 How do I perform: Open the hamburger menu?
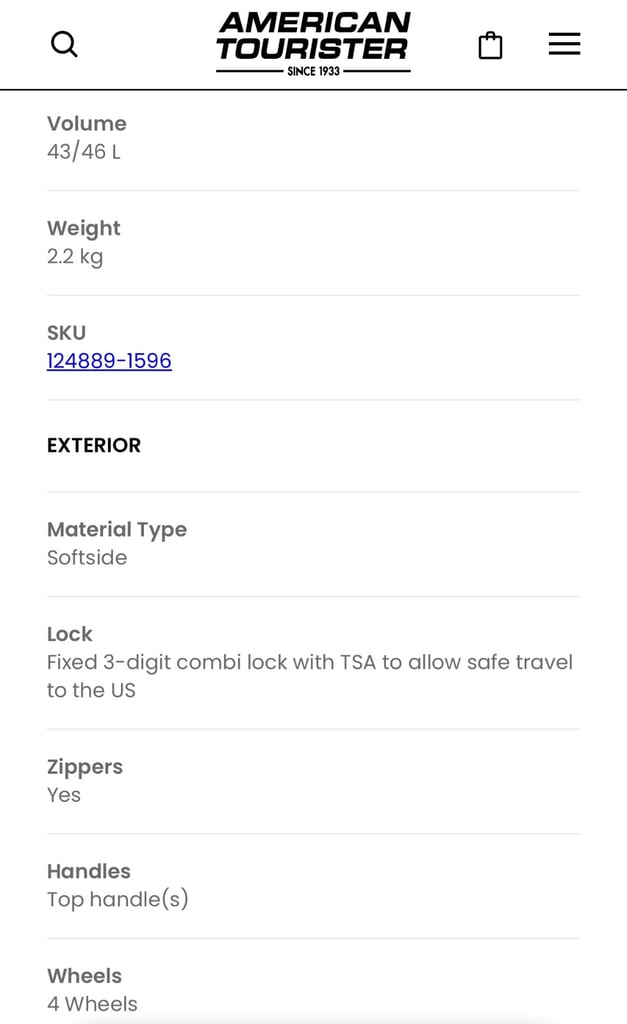coord(564,44)
